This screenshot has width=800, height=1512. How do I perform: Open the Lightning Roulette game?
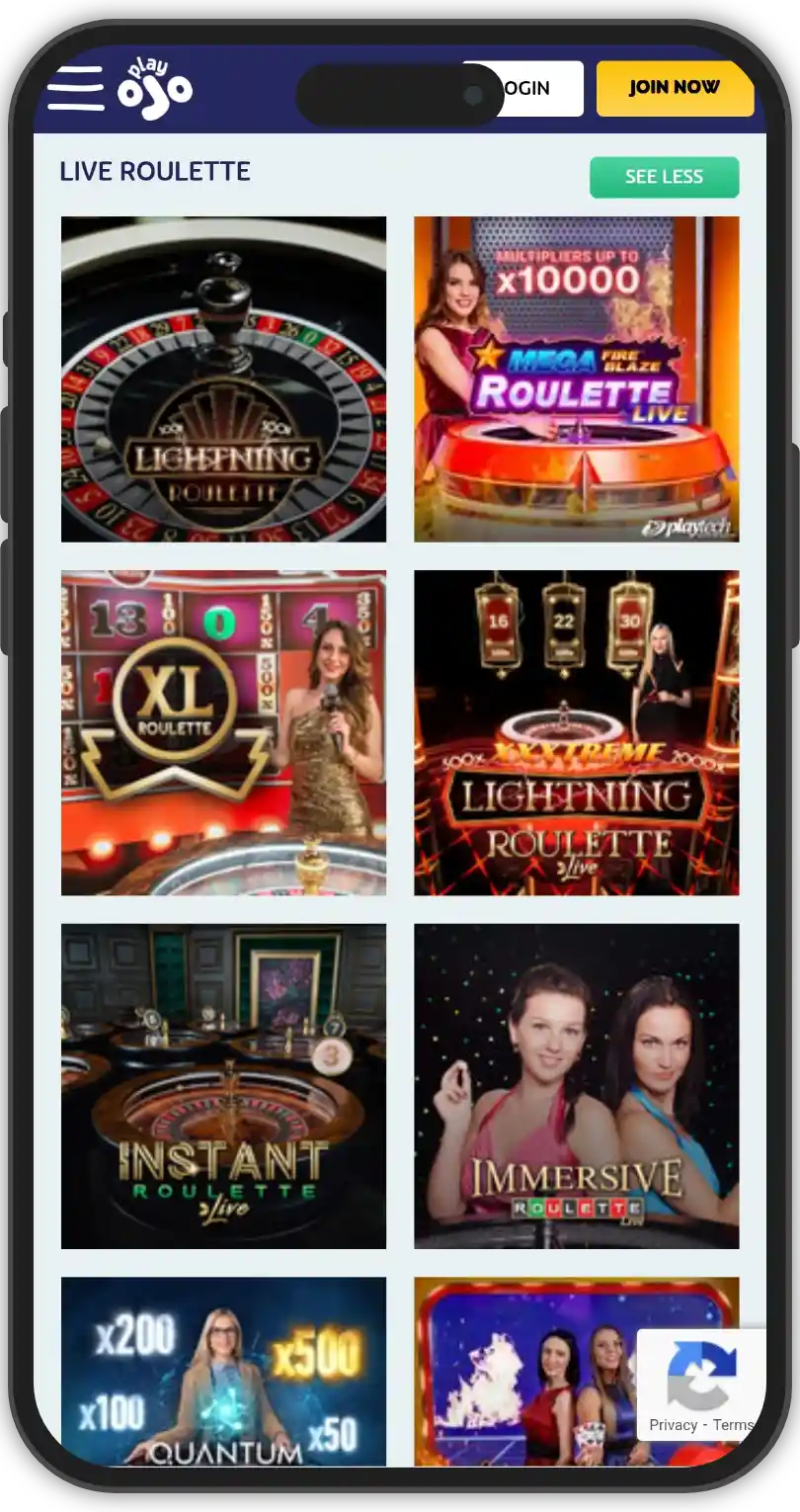point(223,379)
